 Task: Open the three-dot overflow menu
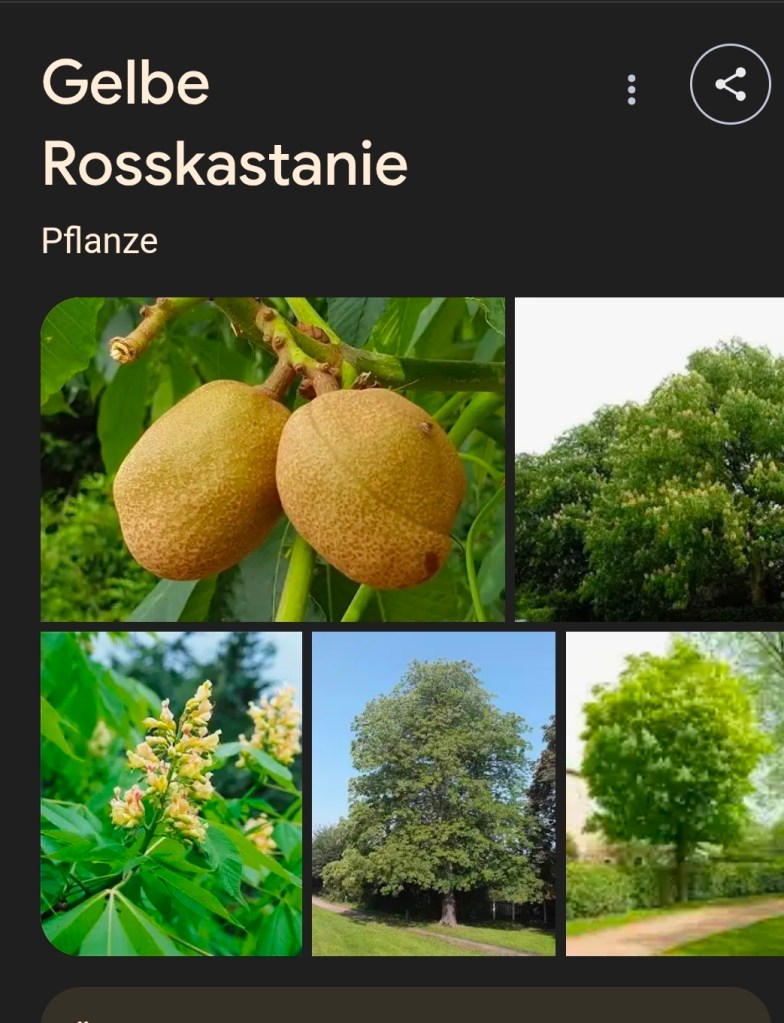click(631, 89)
